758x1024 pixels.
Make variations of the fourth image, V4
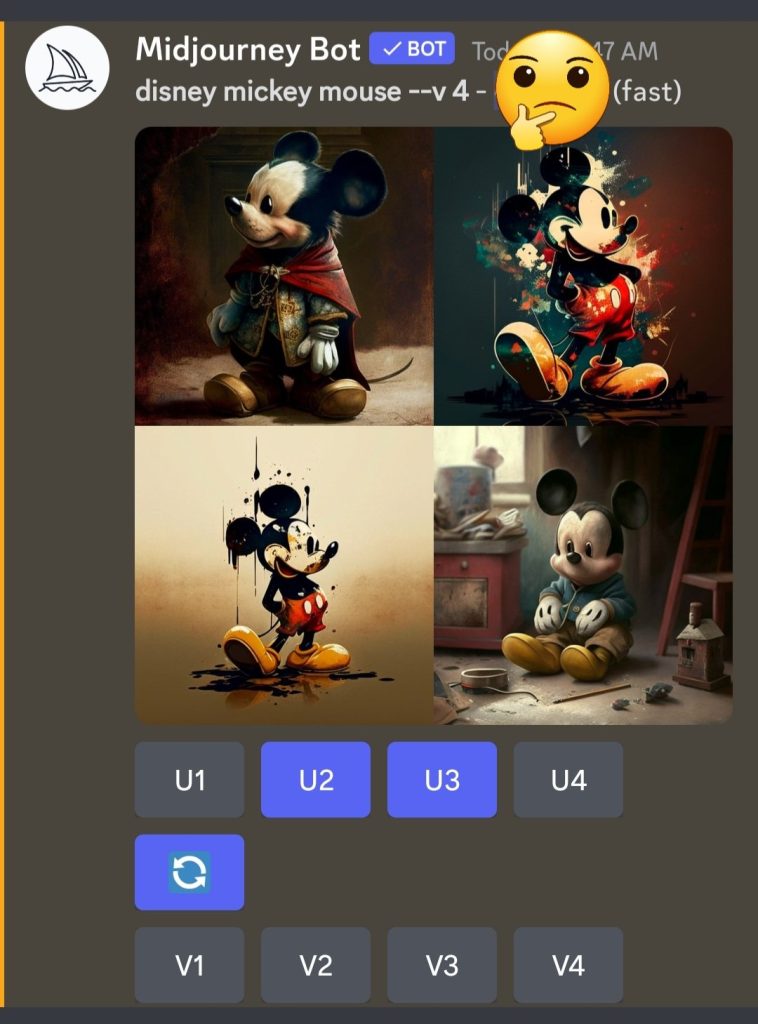click(568, 965)
